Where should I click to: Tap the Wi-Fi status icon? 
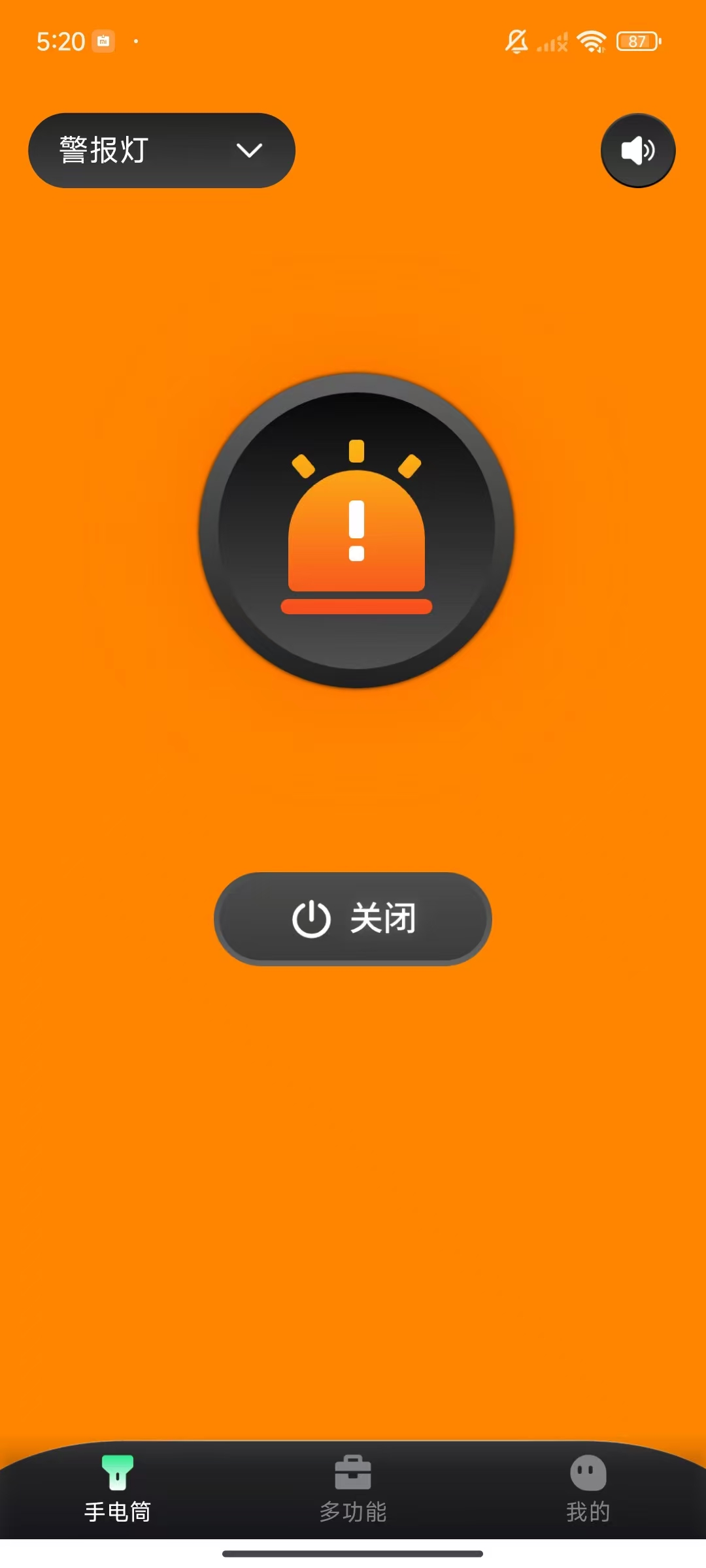coord(590,41)
